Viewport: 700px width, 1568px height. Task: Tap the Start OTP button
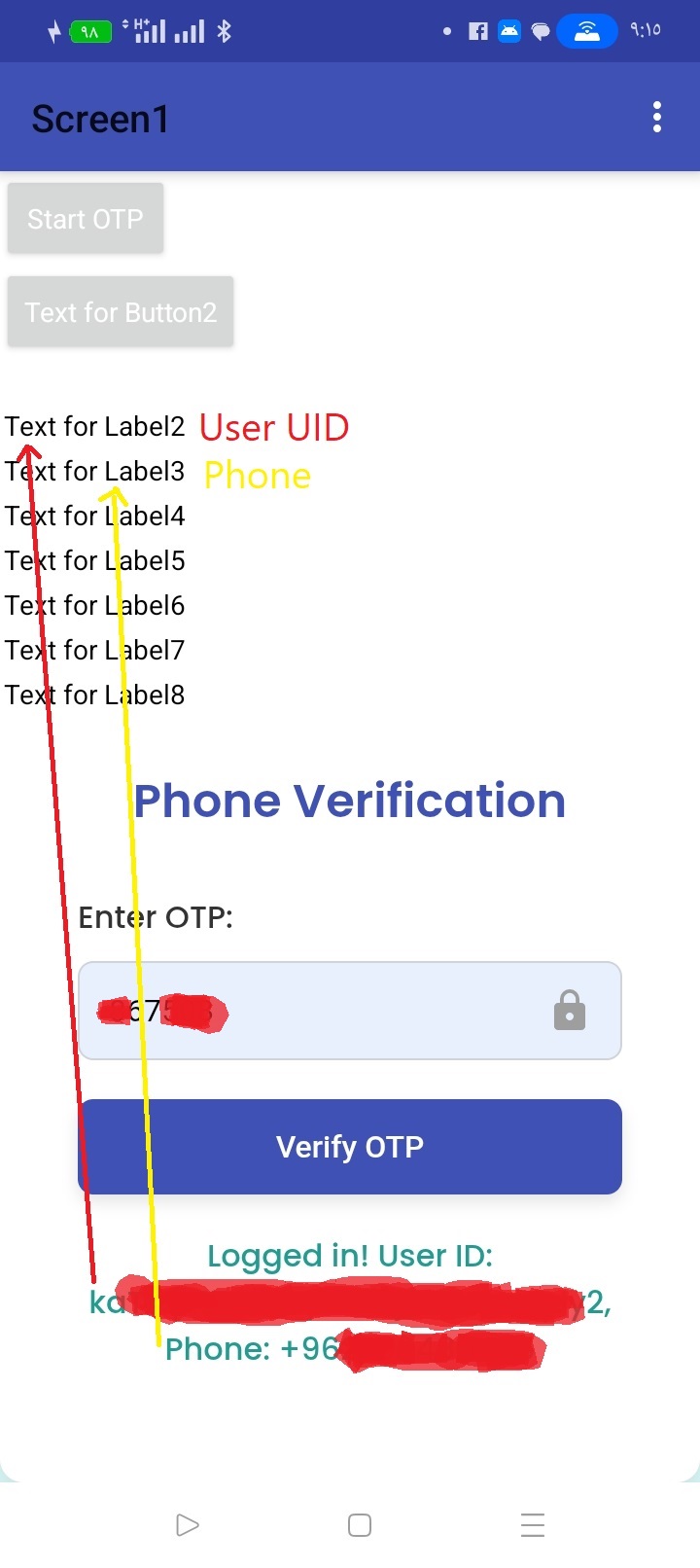(86, 219)
